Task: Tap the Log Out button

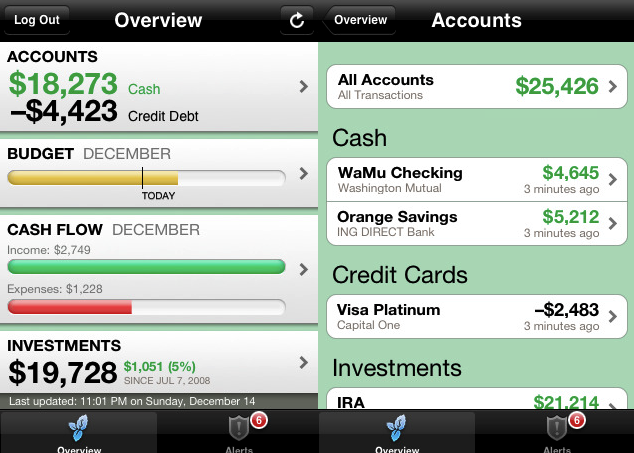Action: [37, 19]
